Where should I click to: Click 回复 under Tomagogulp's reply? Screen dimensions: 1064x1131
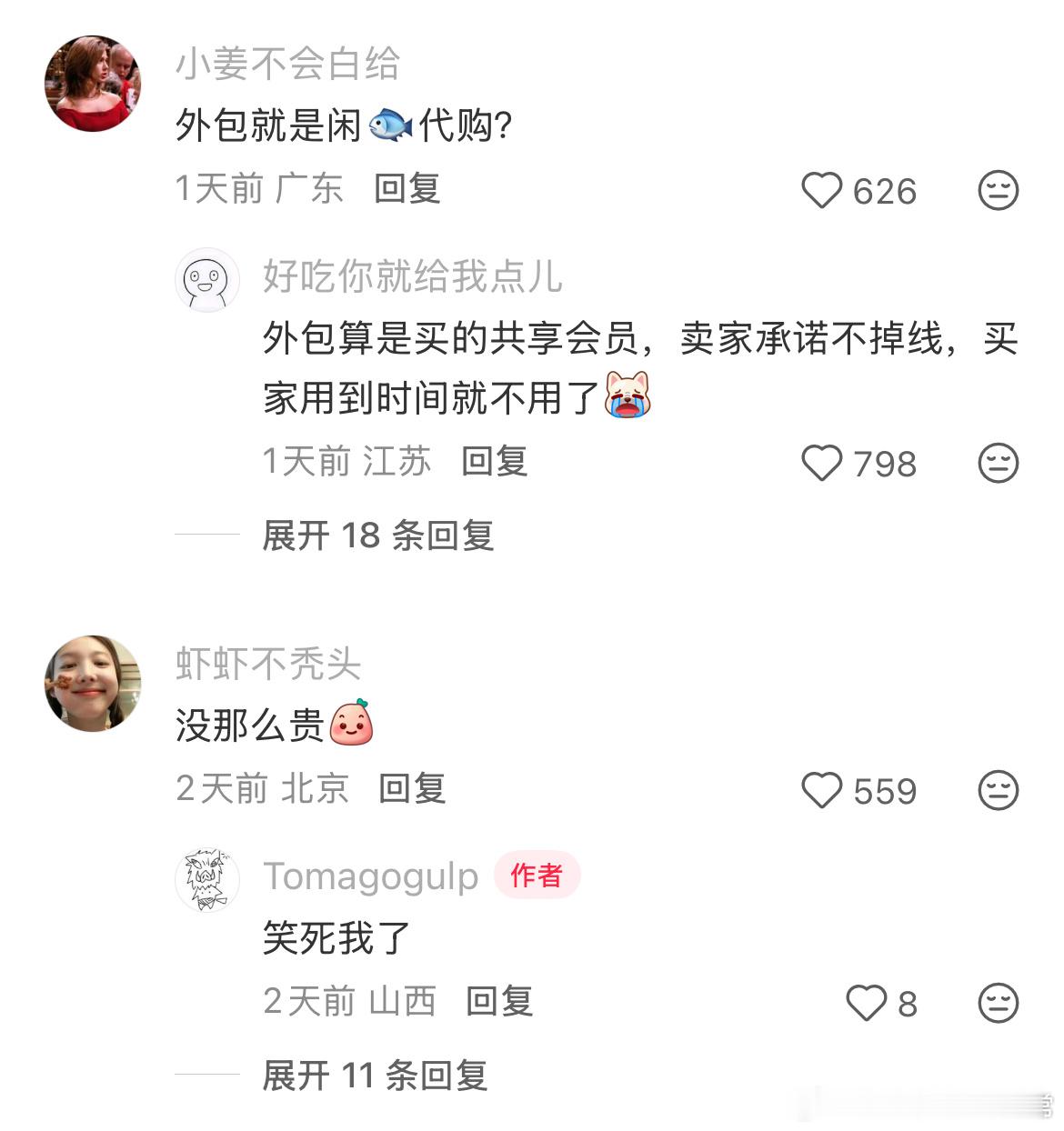coord(500,1004)
